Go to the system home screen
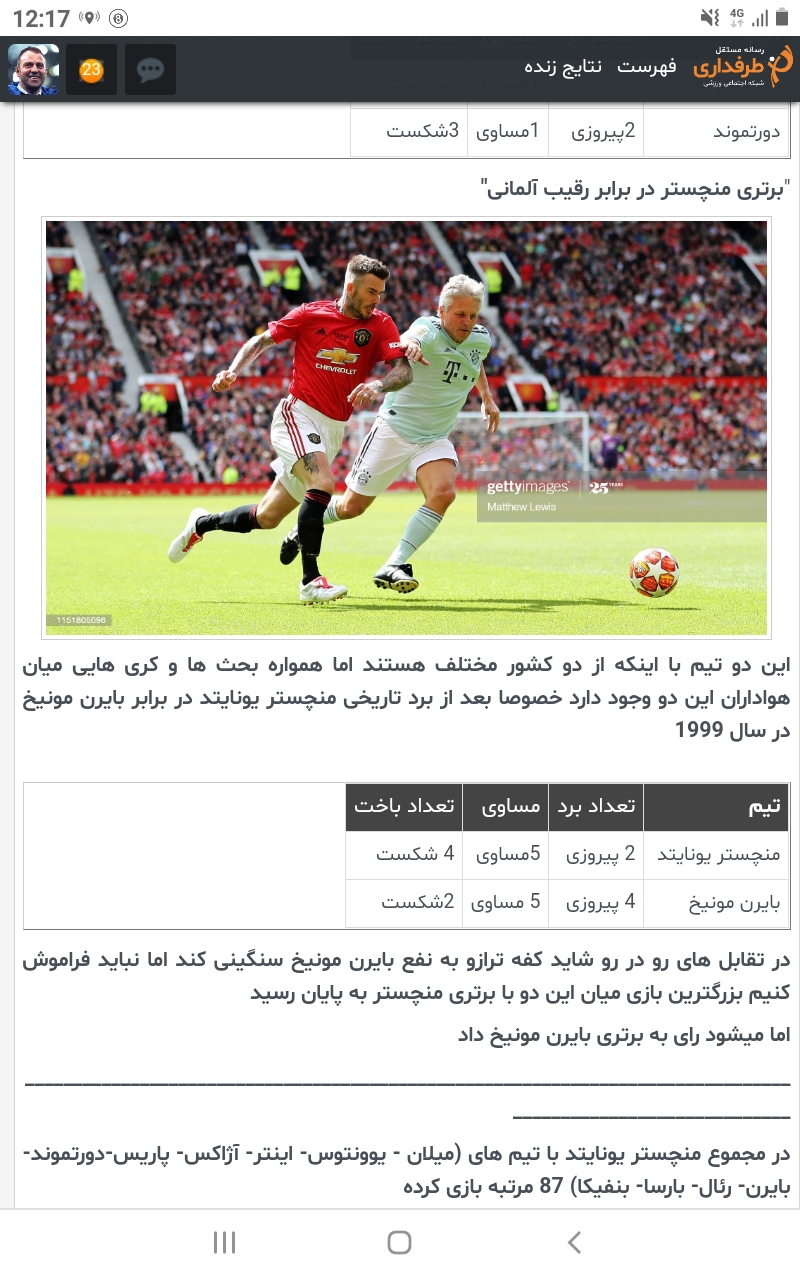 tap(399, 1243)
